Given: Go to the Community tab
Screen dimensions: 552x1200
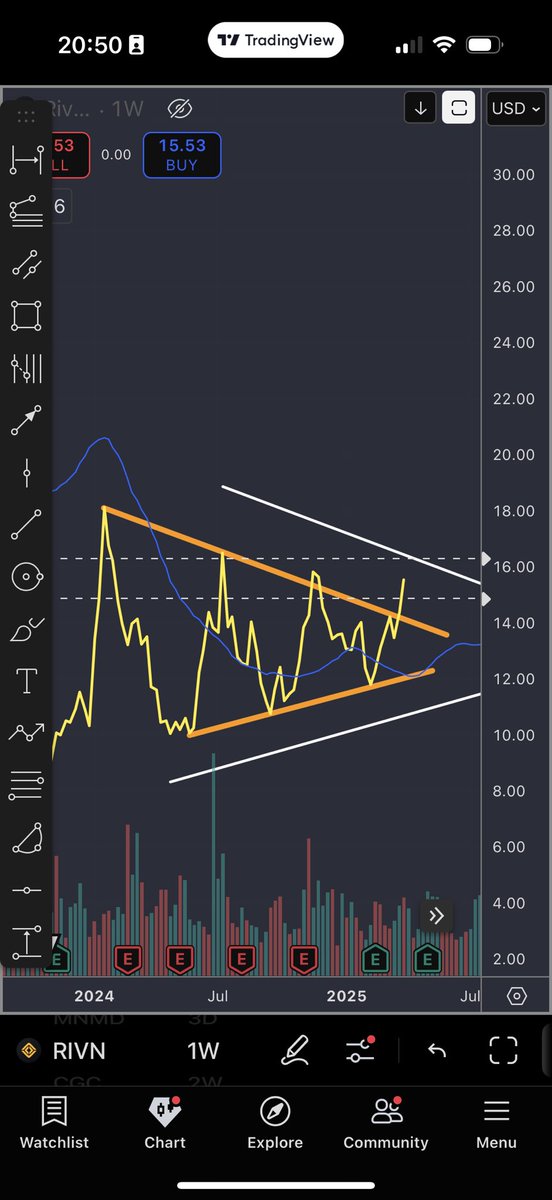Looking at the screenshot, I should 386,1123.
